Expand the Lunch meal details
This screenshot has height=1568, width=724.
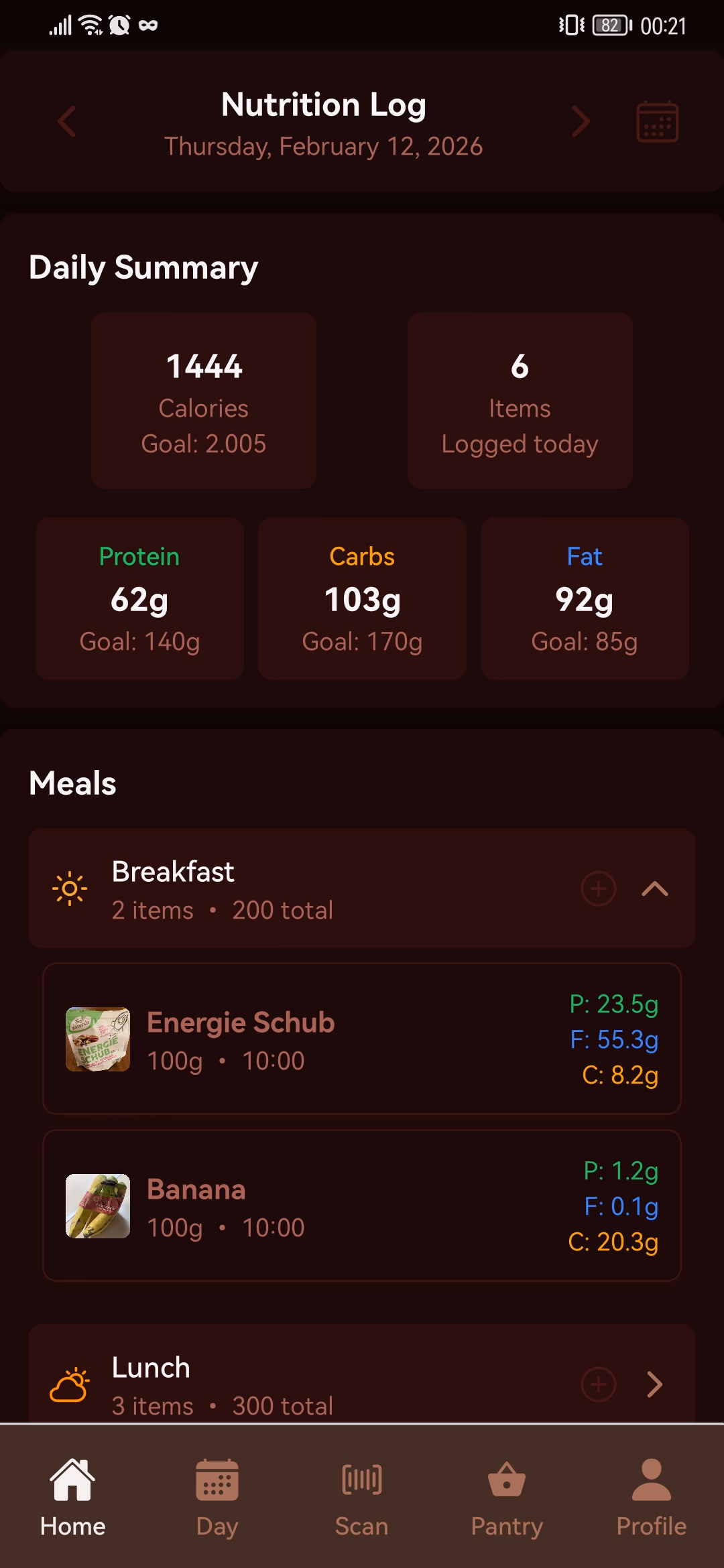[656, 1384]
